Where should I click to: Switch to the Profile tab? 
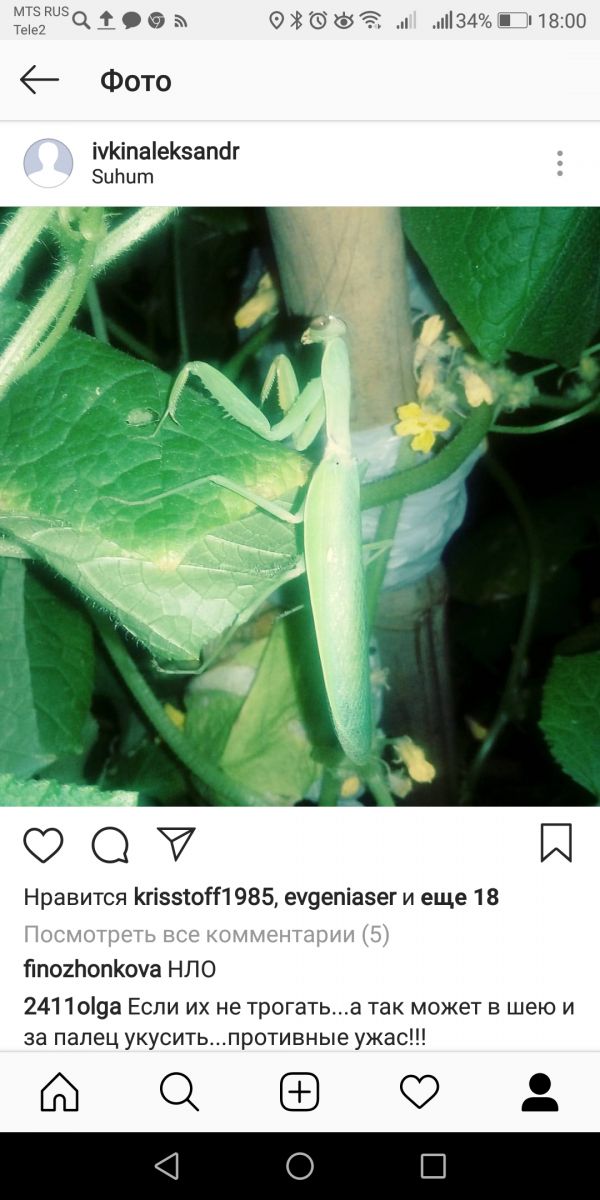tap(540, 1092)
